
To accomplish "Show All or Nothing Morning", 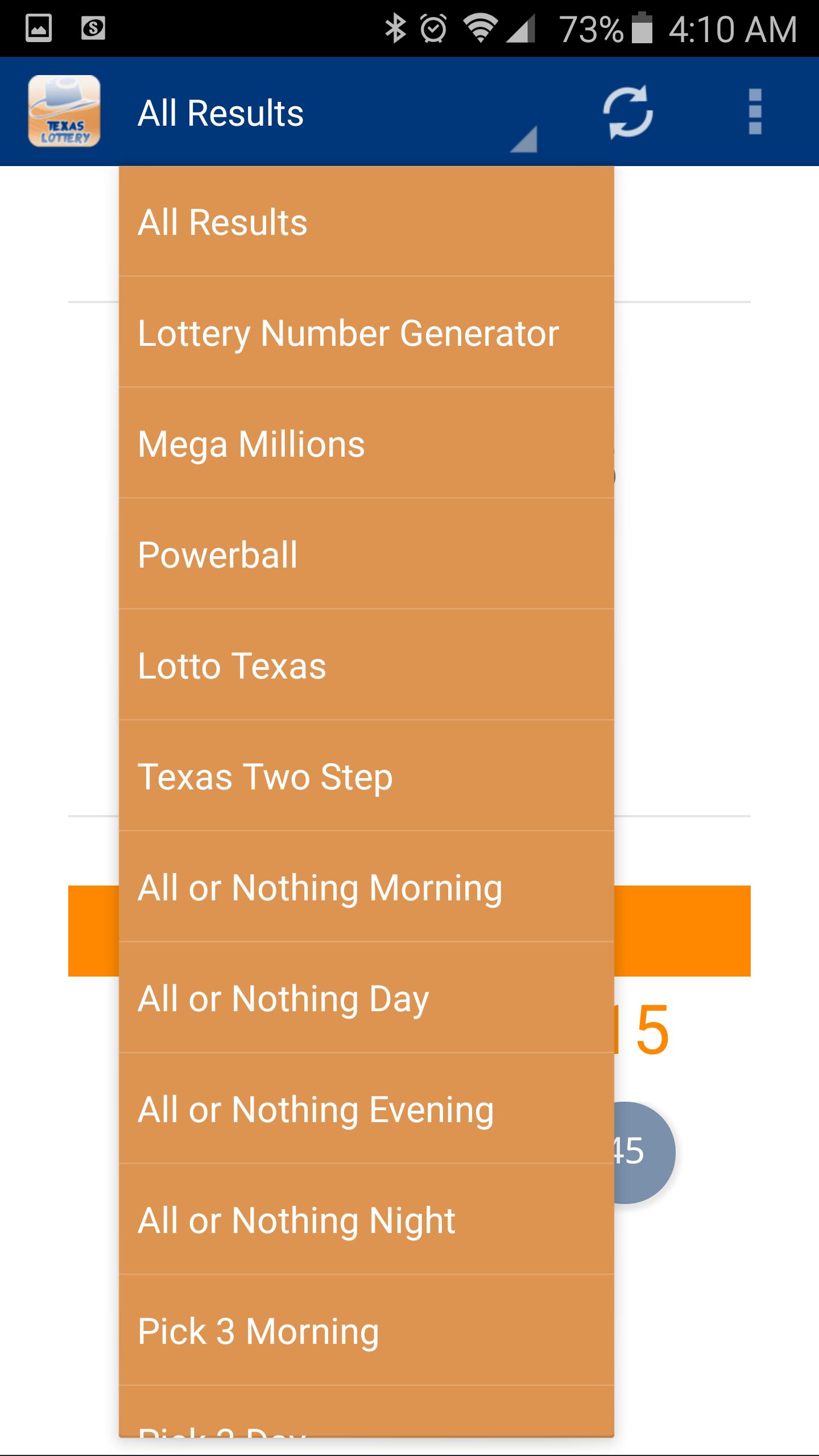I will 366,887.
